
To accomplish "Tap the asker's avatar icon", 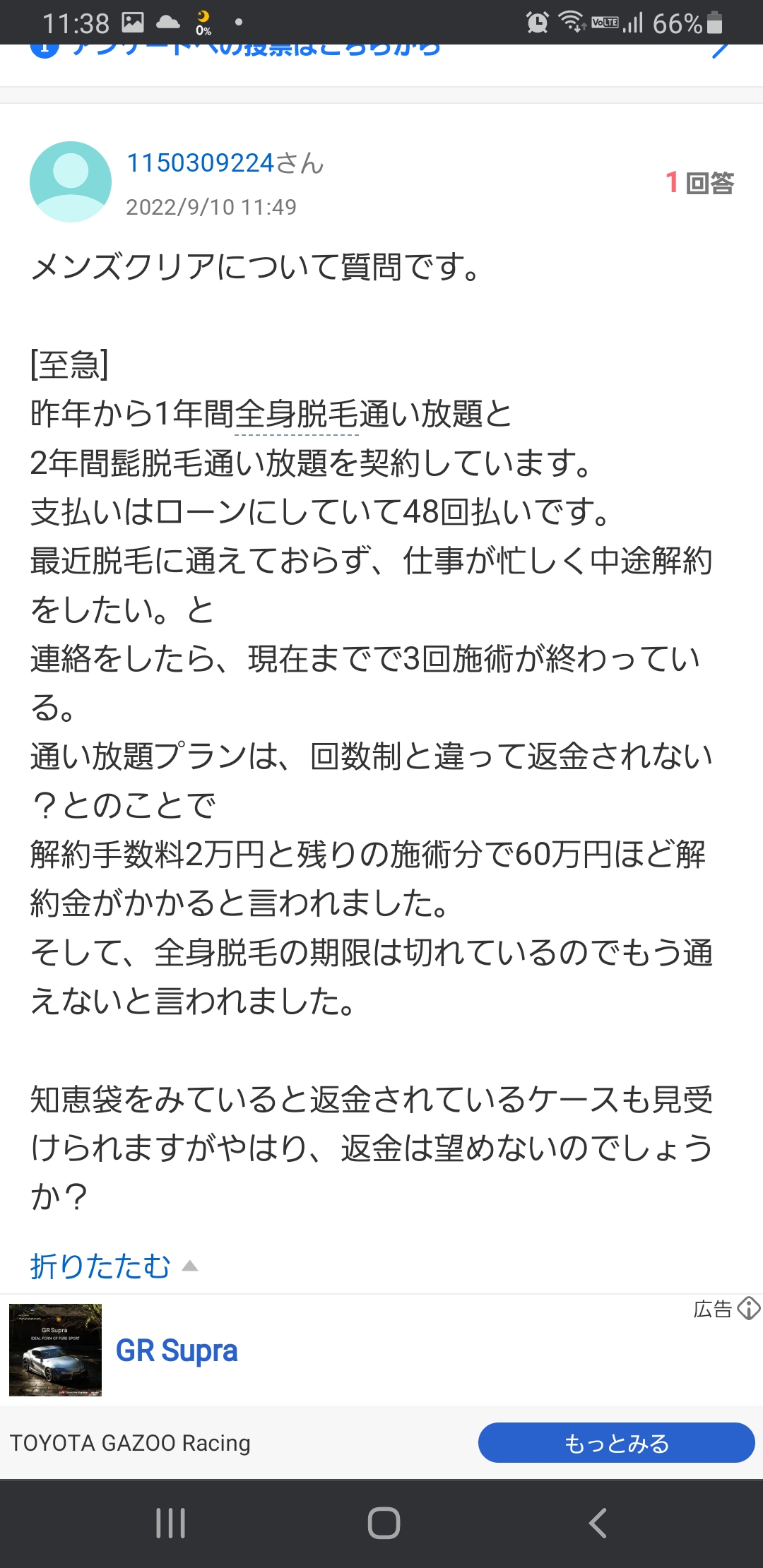I will click(x=71, y=182).
